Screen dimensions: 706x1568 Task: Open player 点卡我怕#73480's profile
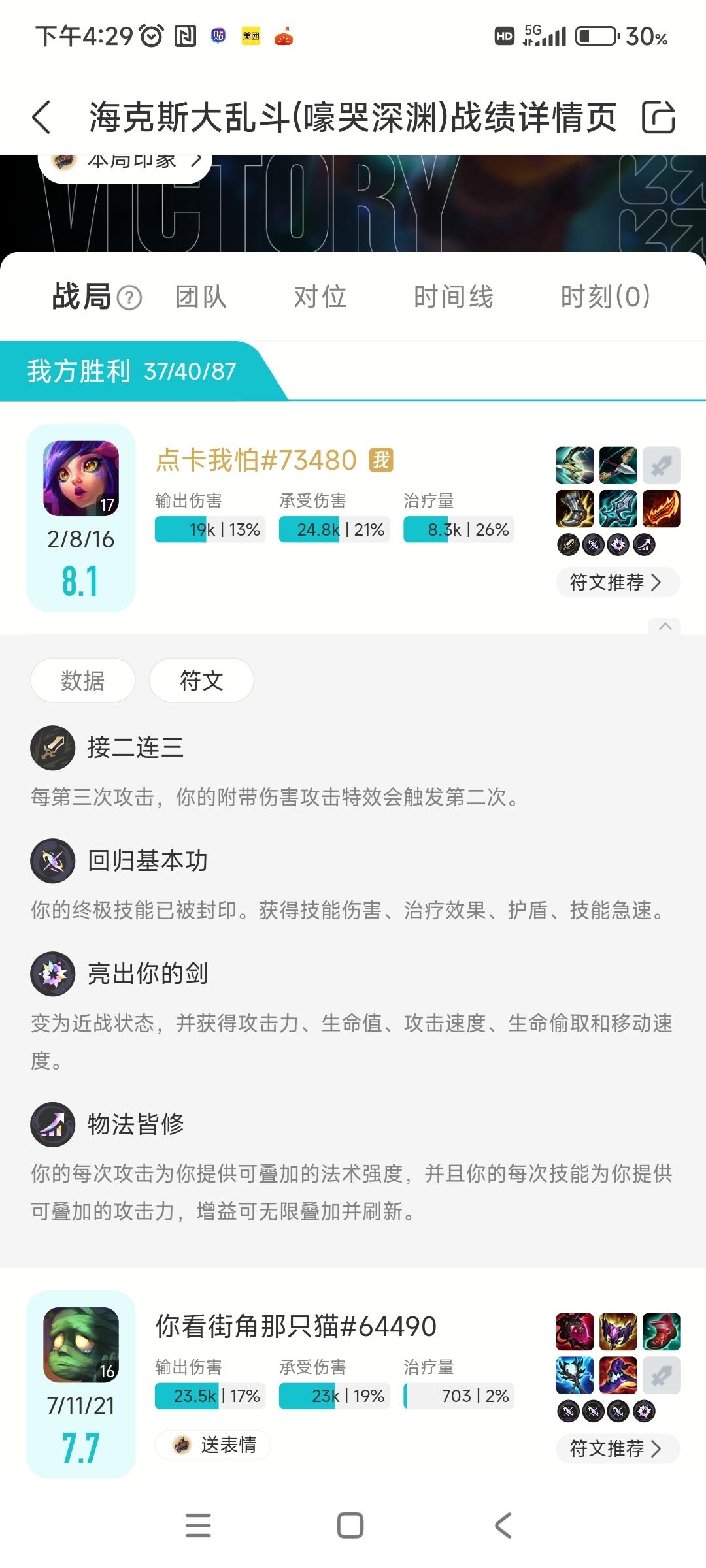(256, 461)
